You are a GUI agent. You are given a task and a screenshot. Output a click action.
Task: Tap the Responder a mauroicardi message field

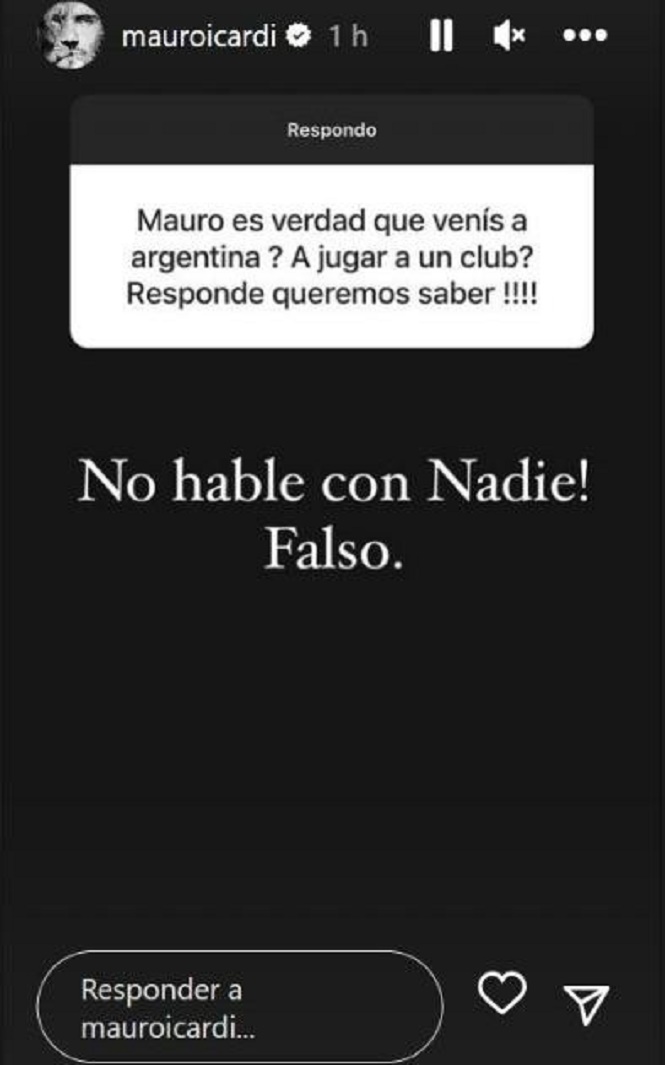[x=240, y=1007]
